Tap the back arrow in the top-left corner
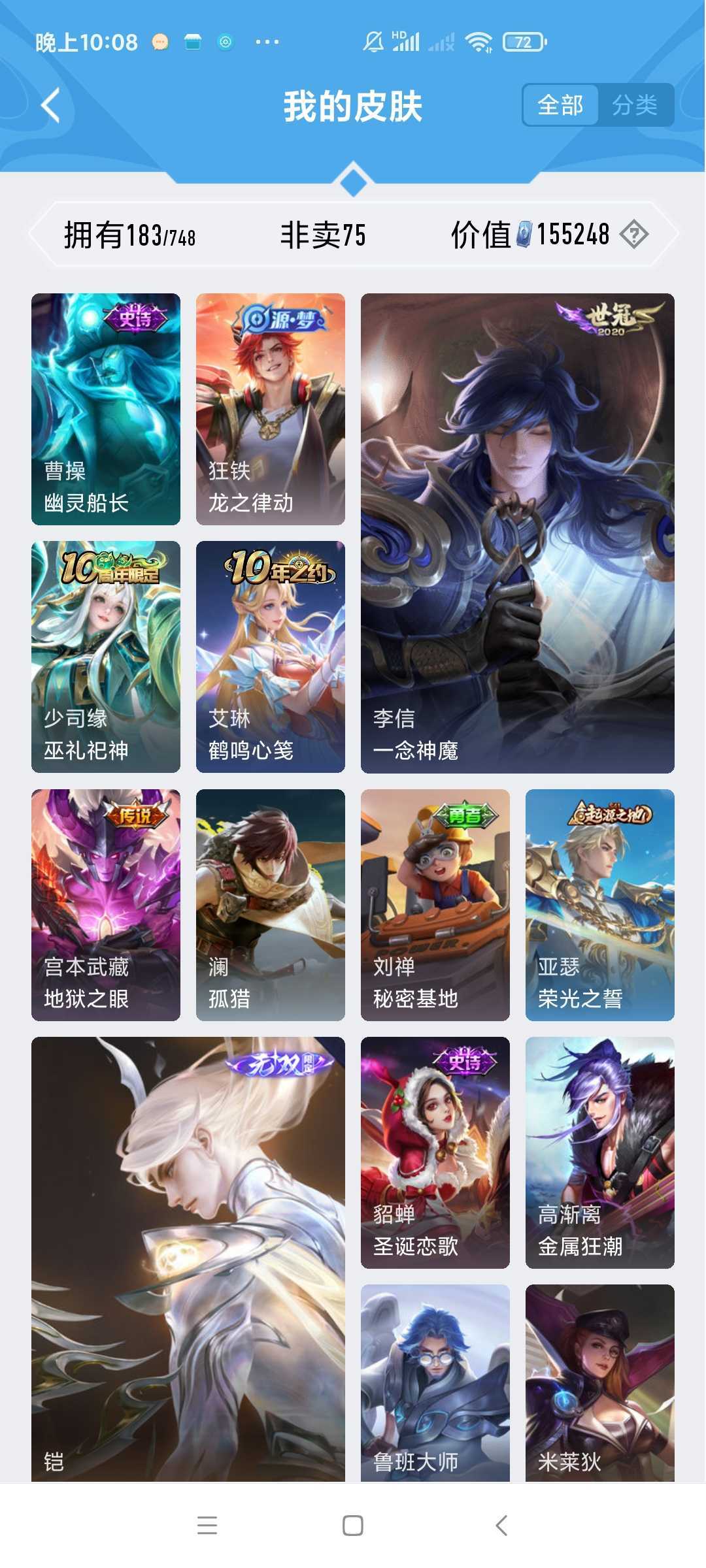The height and width of the screenshot is (1568, 706). [x=50, y=105]
